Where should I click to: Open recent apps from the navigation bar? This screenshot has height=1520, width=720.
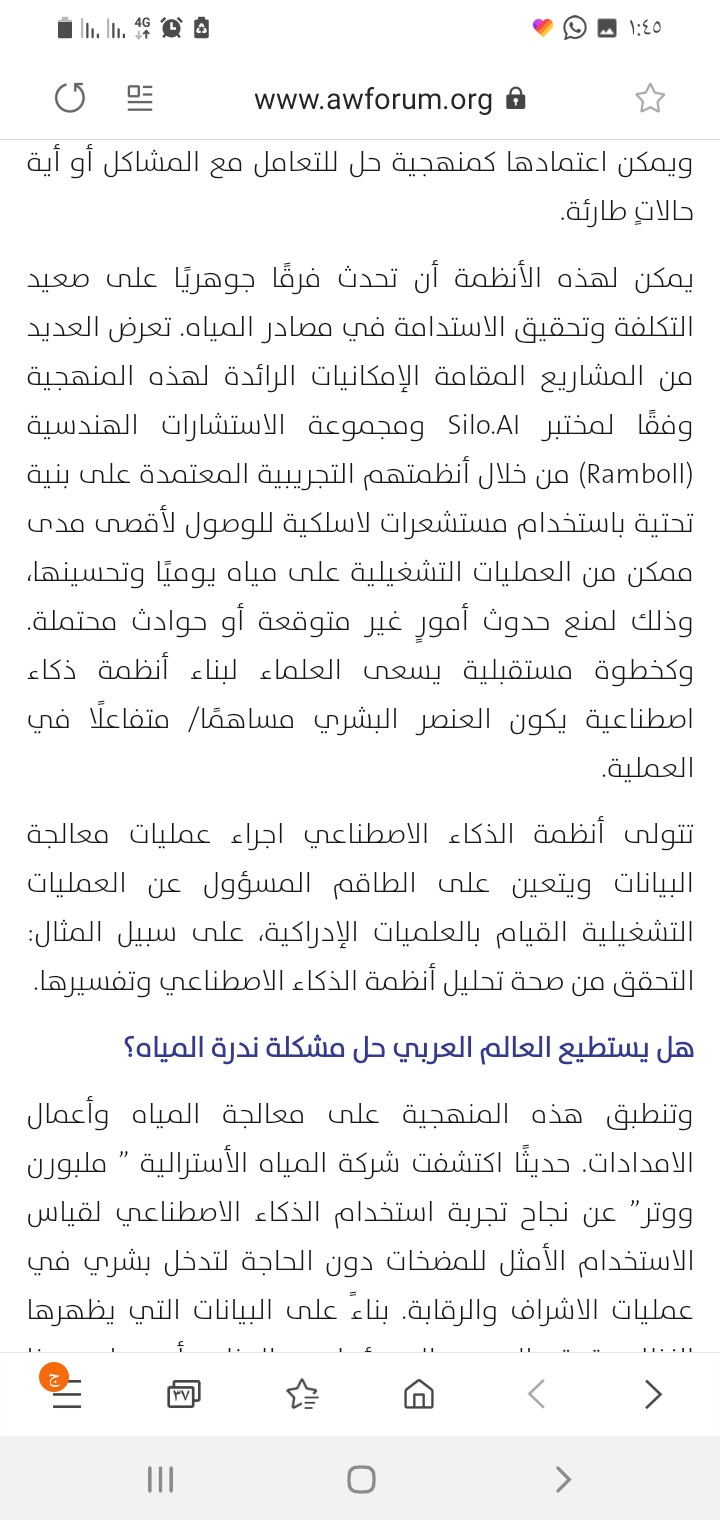coord(160,1479)
